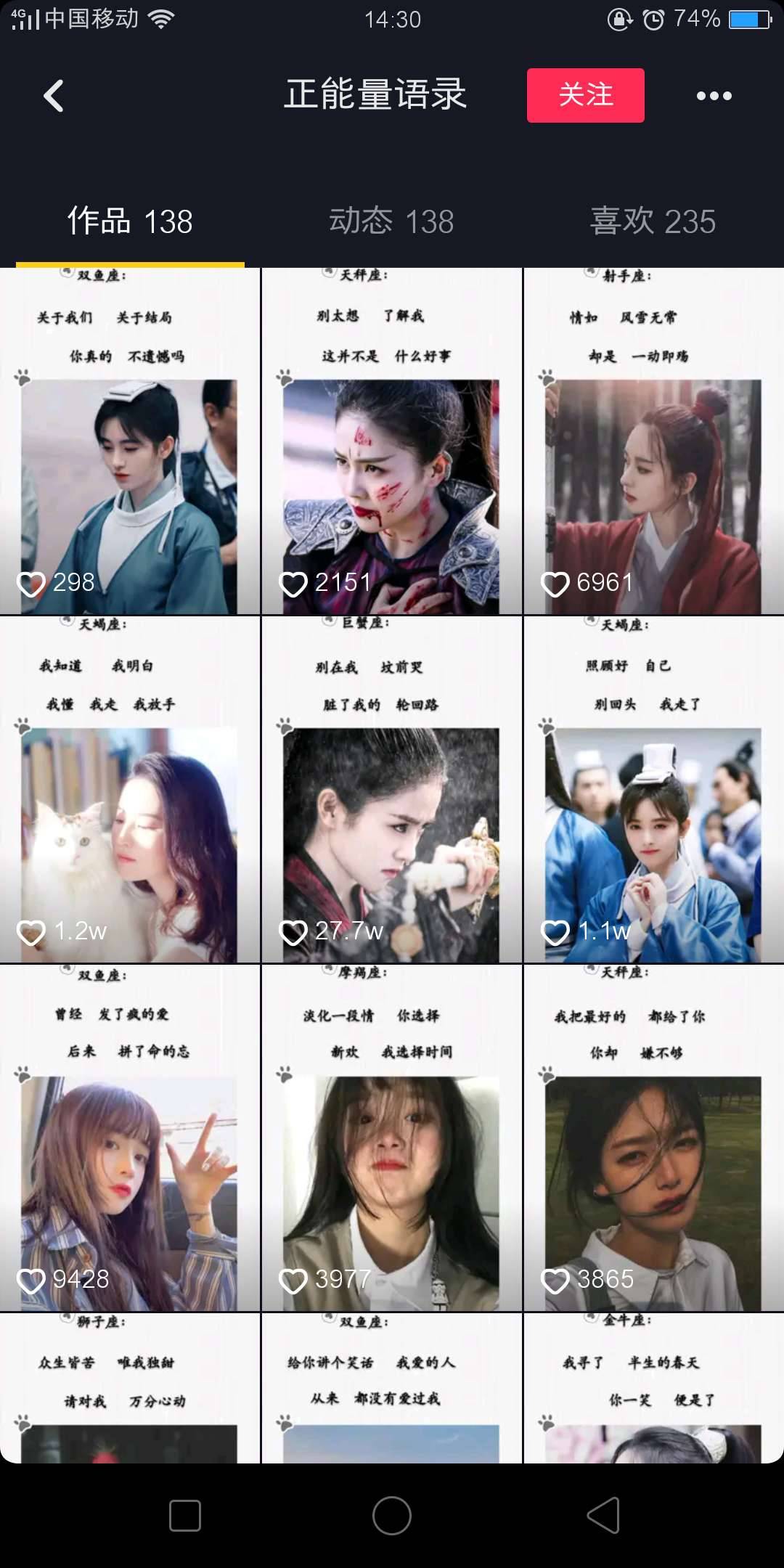The image size is (784, 1568).
Task: Tap the system home button
Action: pos(391,1516)
